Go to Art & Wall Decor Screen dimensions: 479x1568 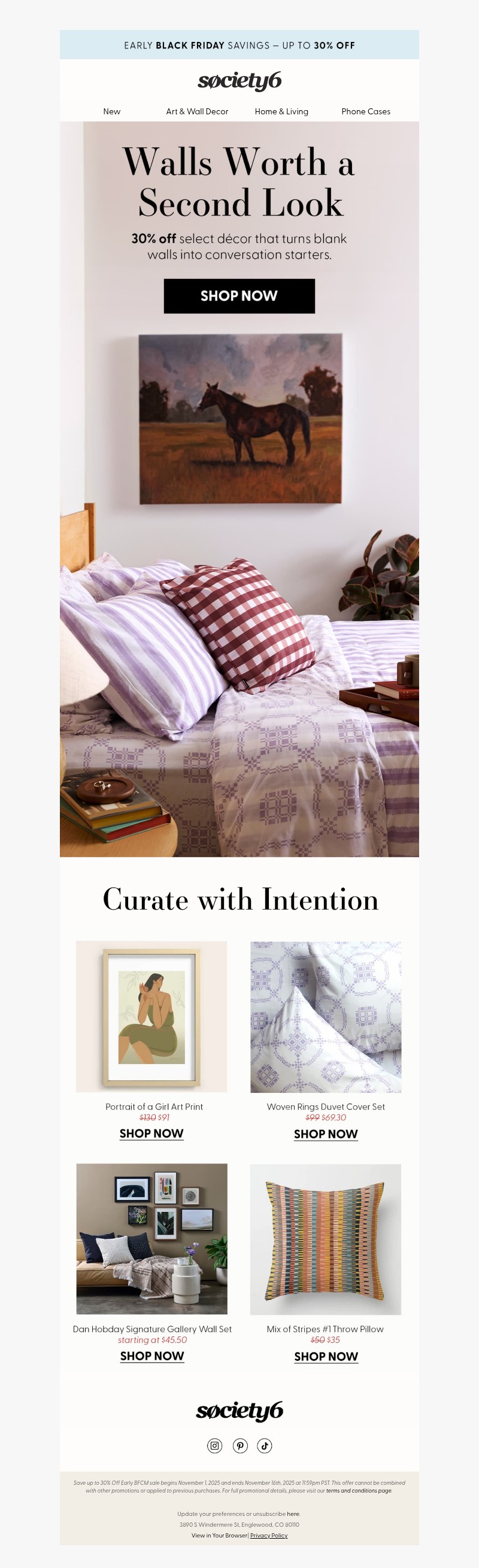tap(196, 111)
